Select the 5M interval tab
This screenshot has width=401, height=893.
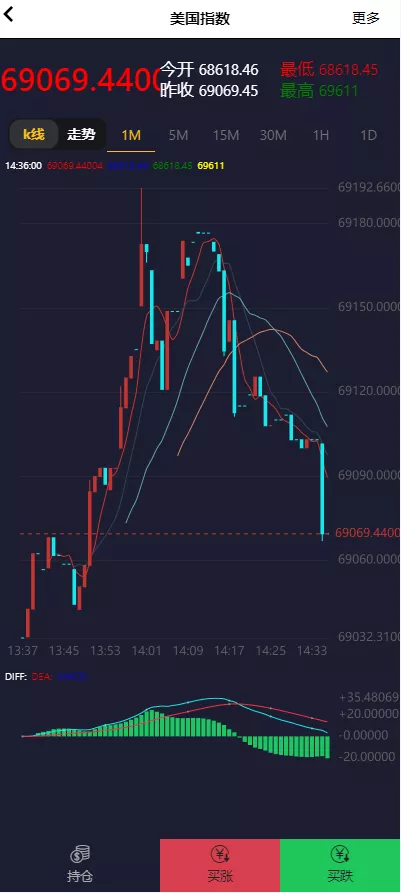click(x=178, y=136)
